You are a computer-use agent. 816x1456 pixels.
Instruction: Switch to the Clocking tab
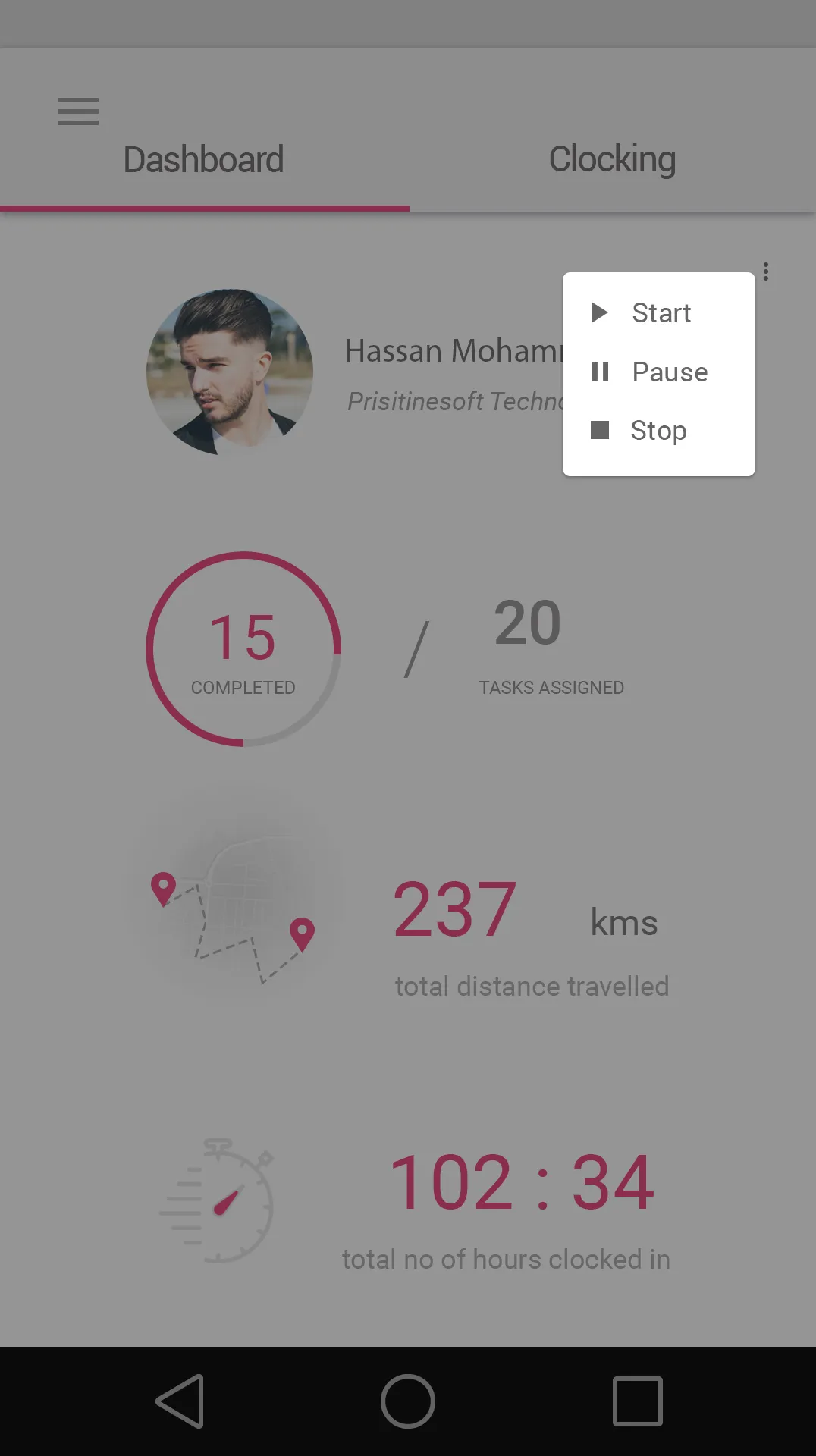tap(612, 160)
